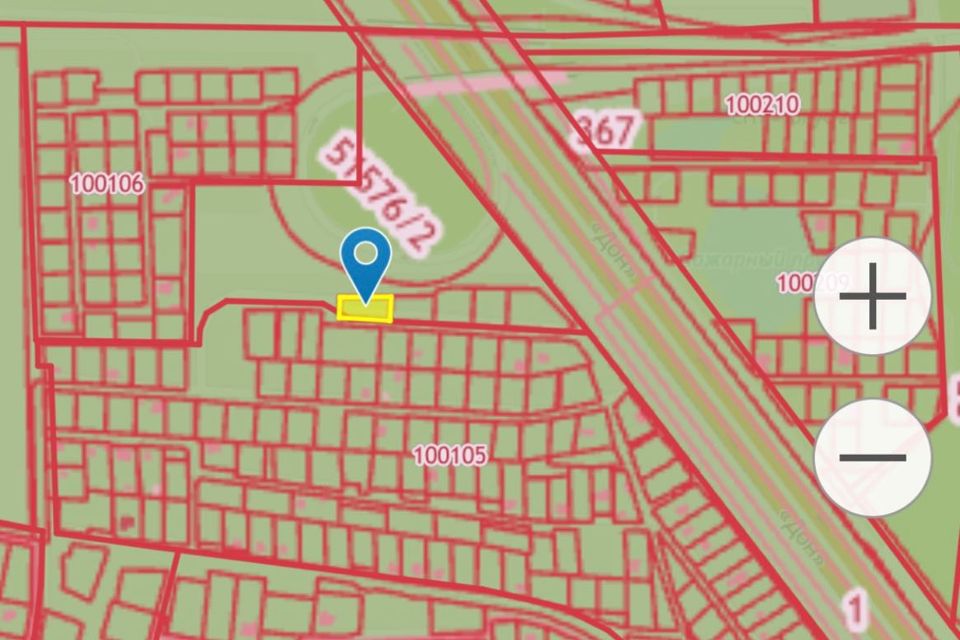Tap the blue location pin marker

coord(365,259)
